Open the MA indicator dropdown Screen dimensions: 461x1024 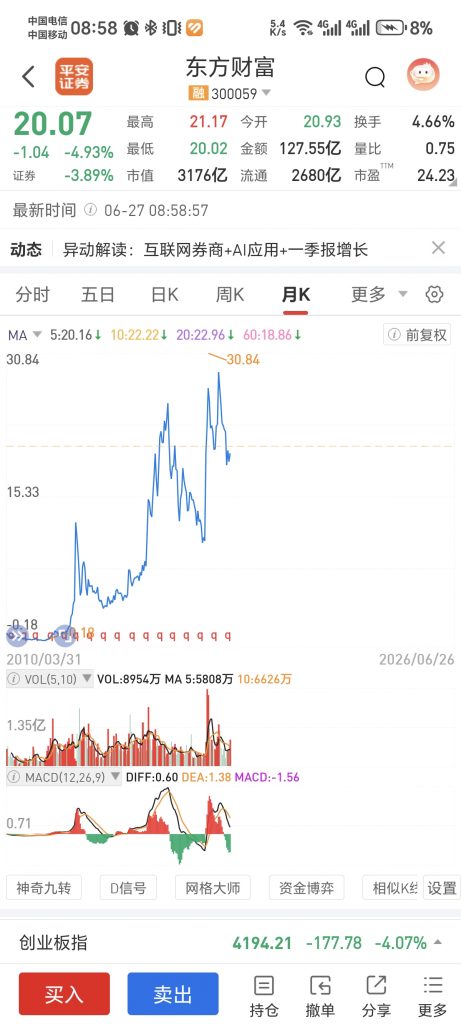point(25,335)
